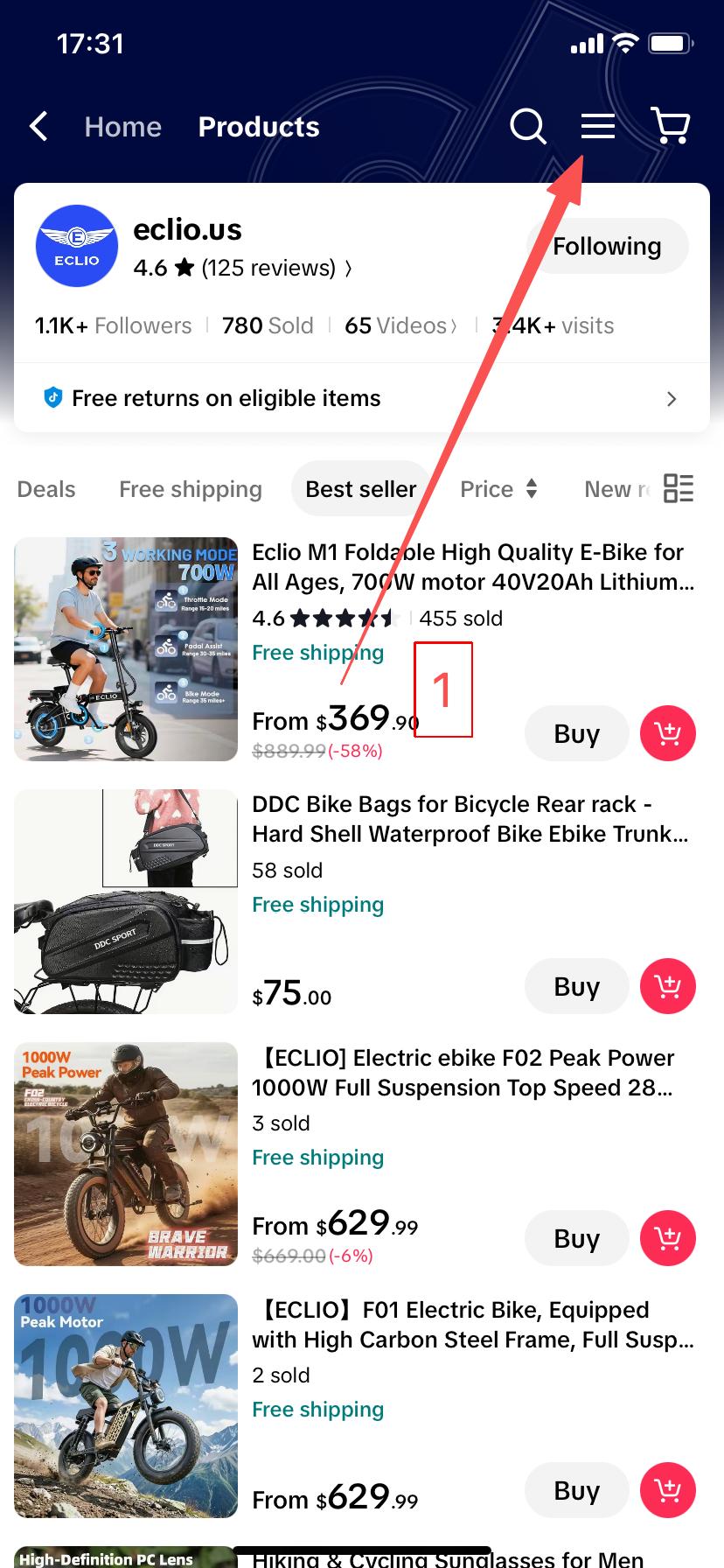Click the eclio.us store logo

pyautogui.click(x=76, y=246)
